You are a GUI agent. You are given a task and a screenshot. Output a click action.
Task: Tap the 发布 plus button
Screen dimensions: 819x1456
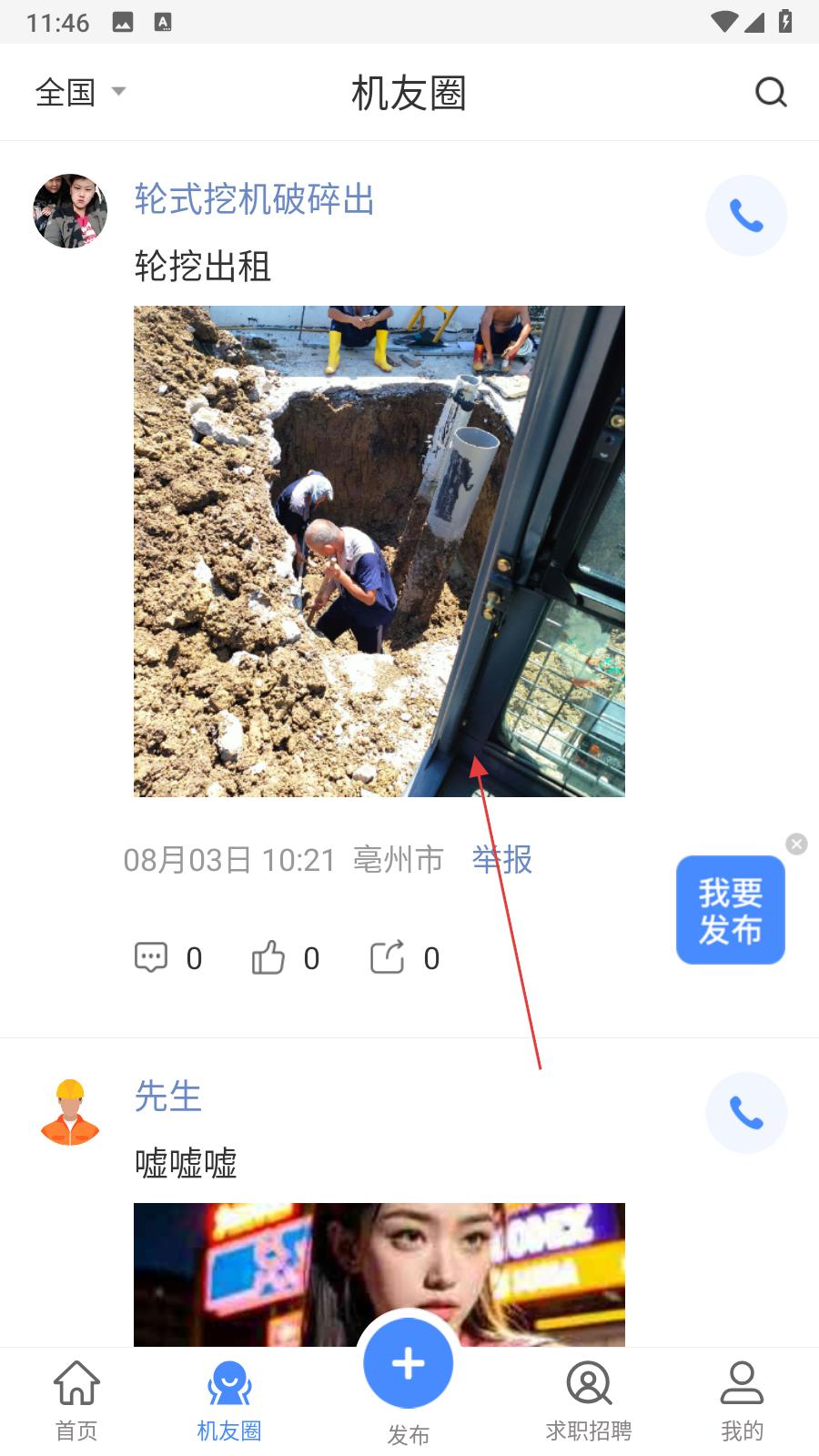408,1363
